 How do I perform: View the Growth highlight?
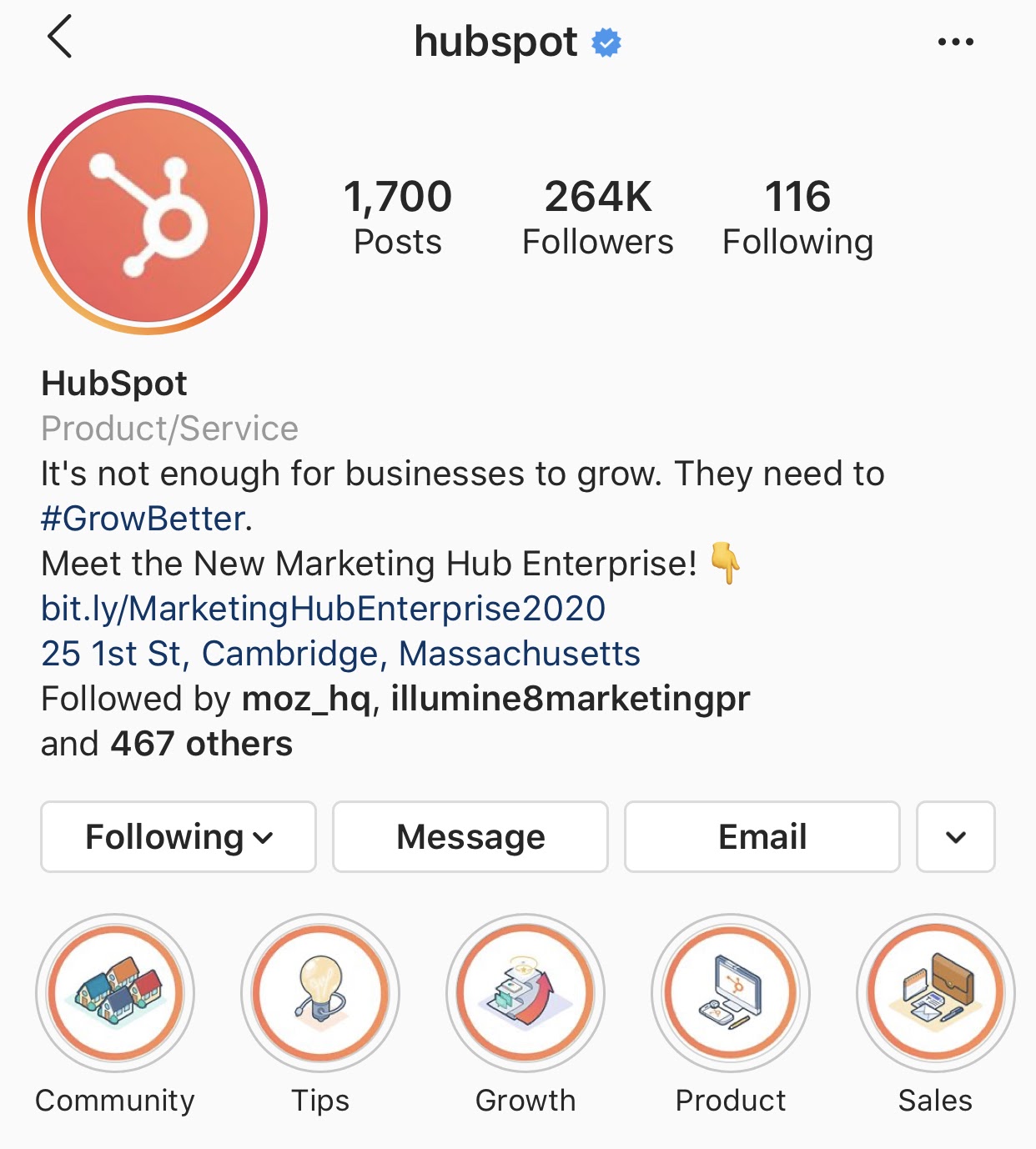(526, 992)
